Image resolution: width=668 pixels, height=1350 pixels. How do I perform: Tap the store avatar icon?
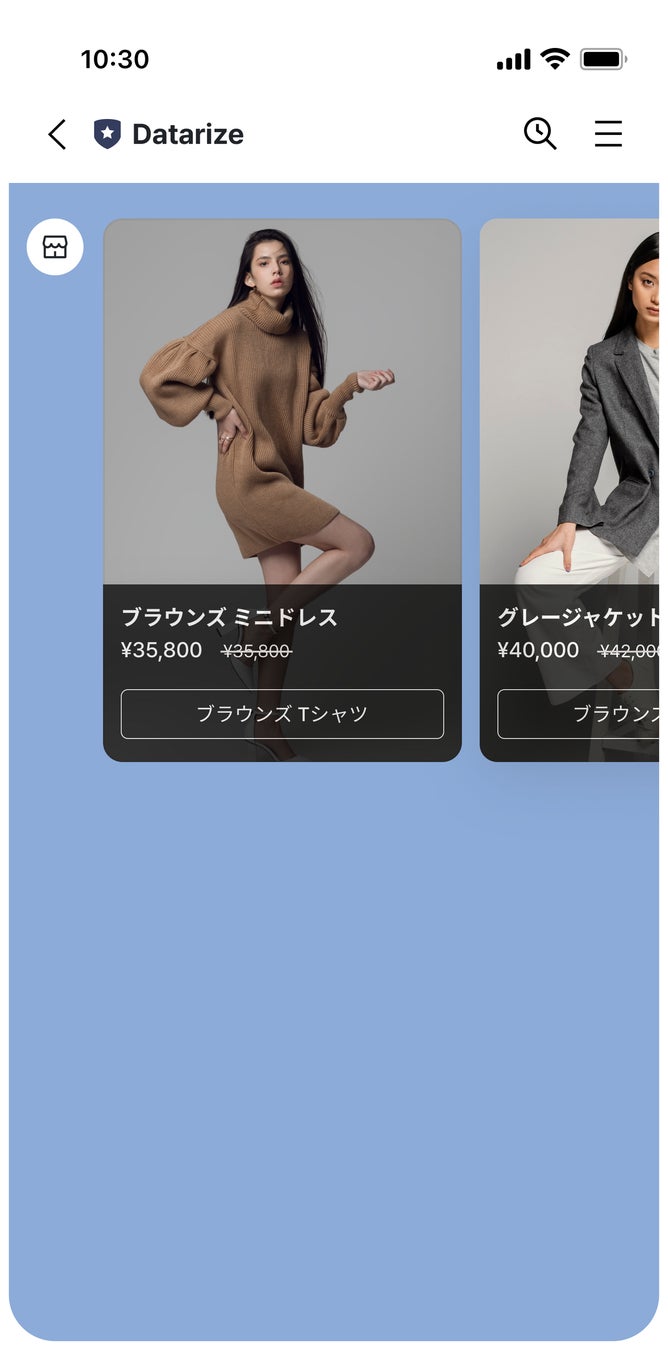pyautogui.click(x=55, y=247)
